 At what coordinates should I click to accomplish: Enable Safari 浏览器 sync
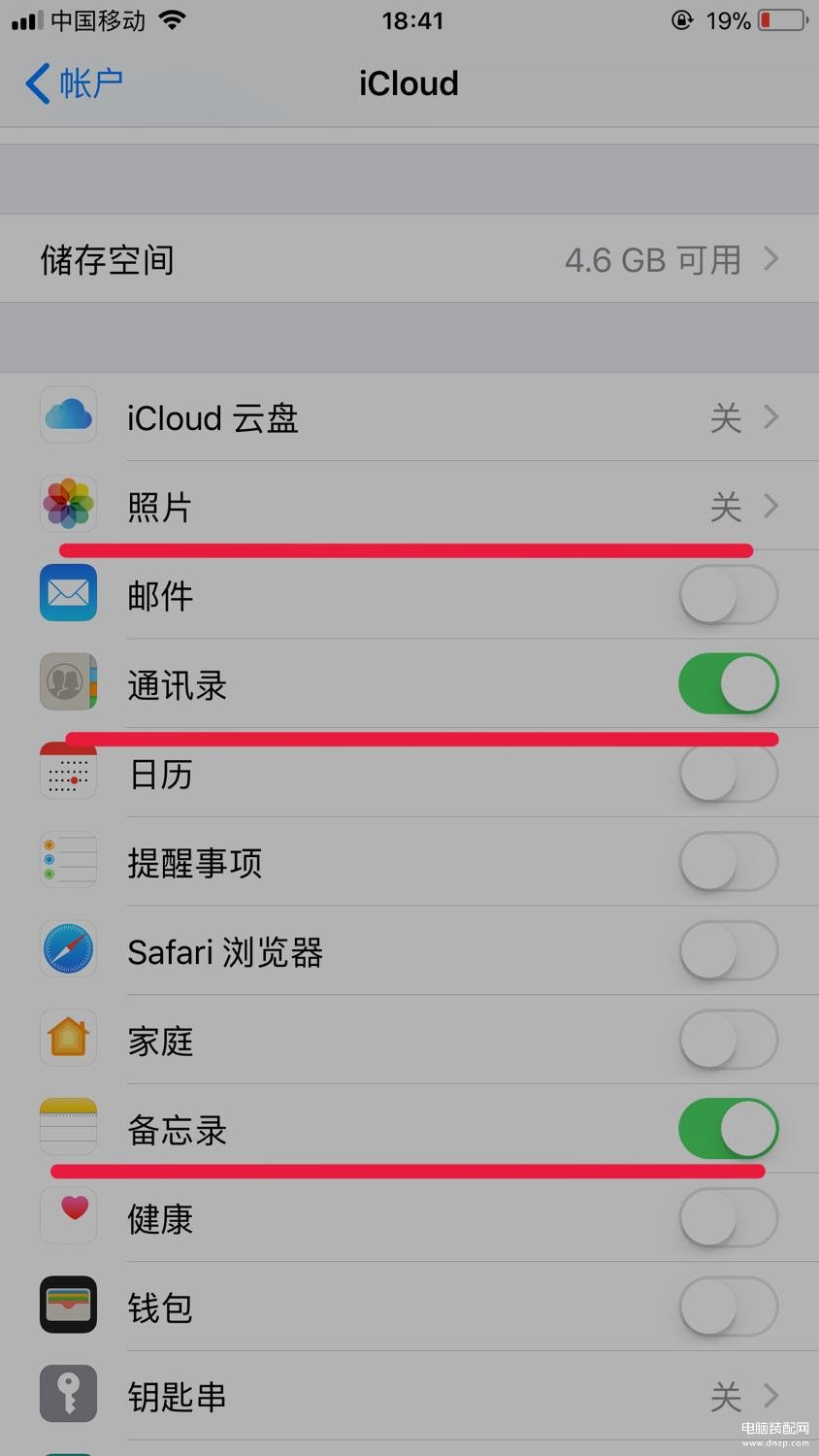click(728, 951)
